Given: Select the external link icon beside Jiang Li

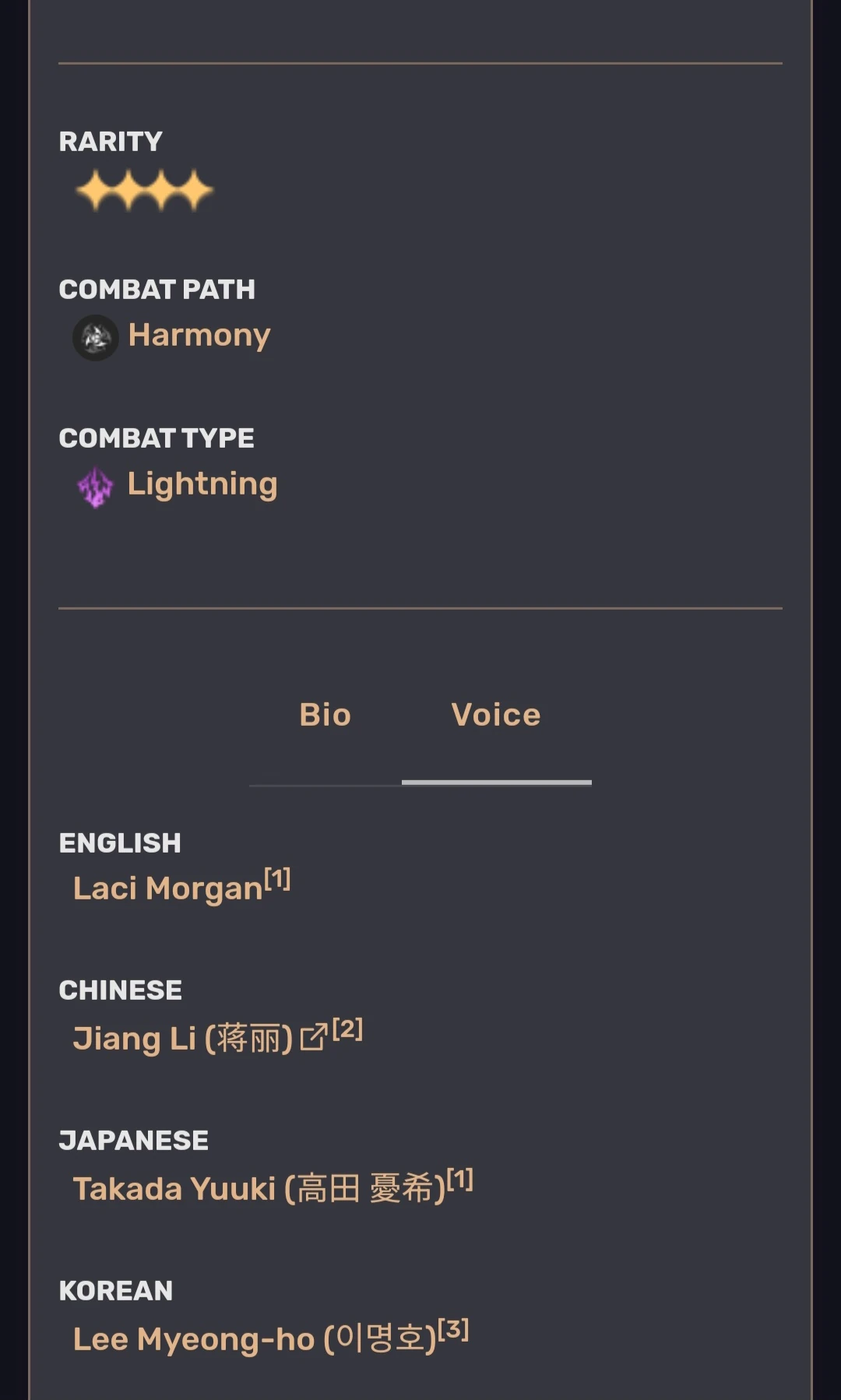Looking at the screenshot, I should [315, 1036].
